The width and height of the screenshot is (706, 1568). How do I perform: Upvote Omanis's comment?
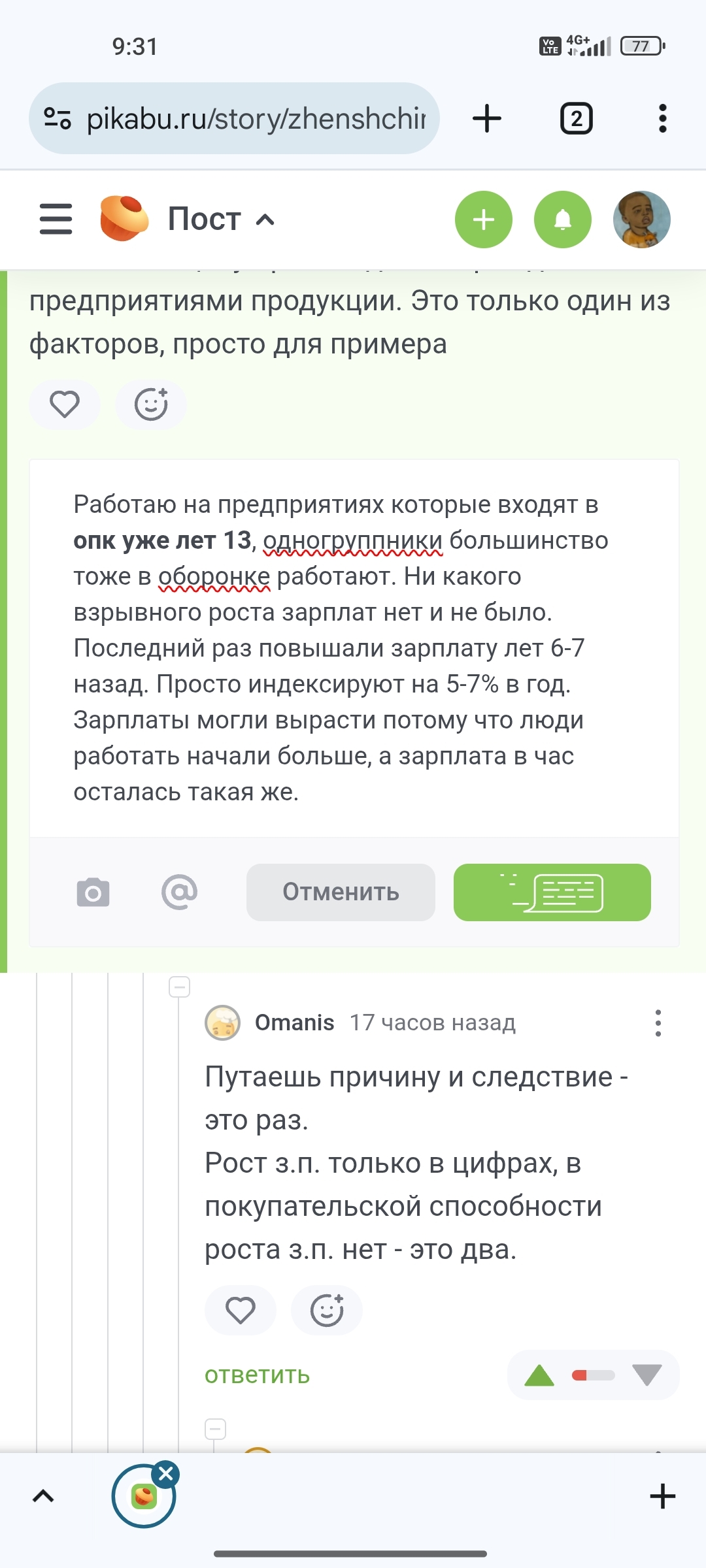539,1375
